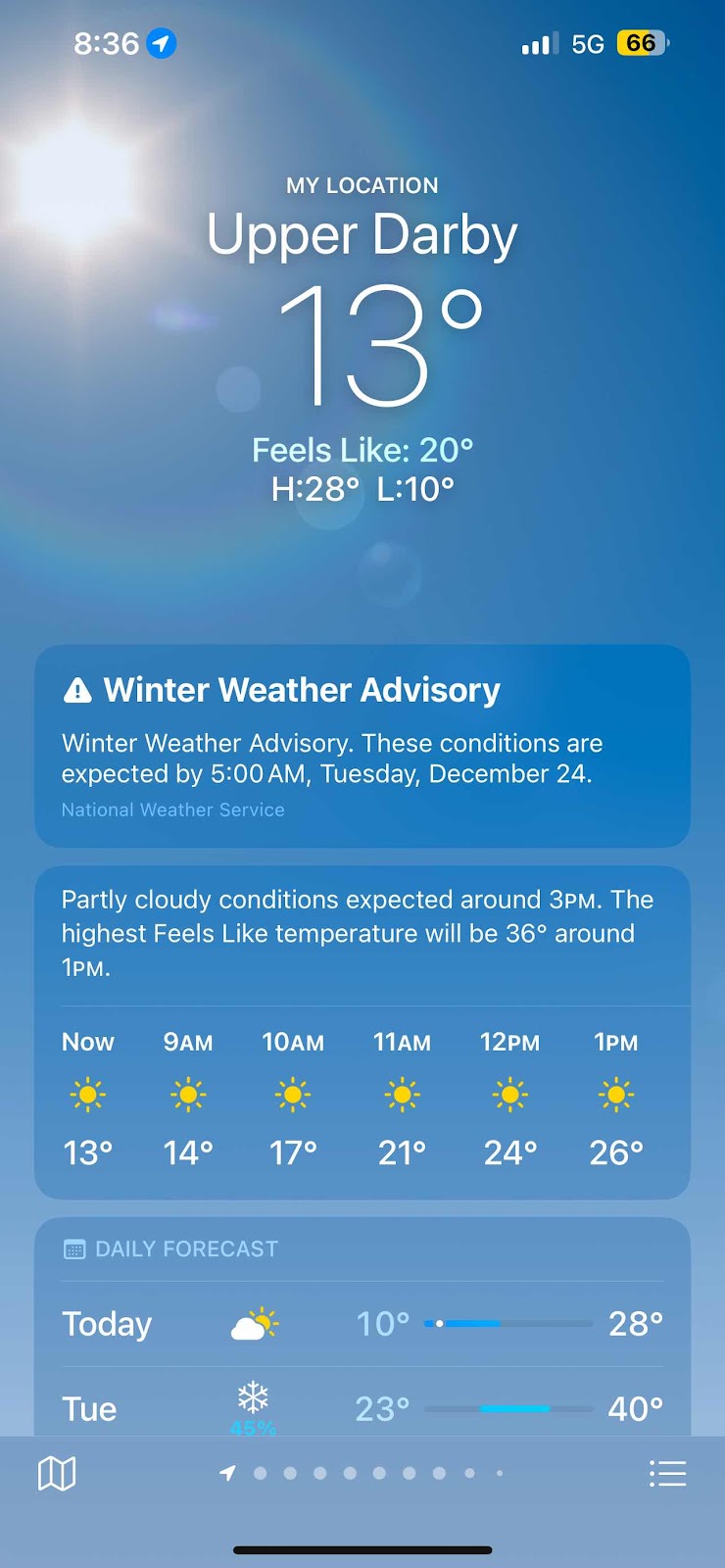Open the weather map

pos(57,1473)
